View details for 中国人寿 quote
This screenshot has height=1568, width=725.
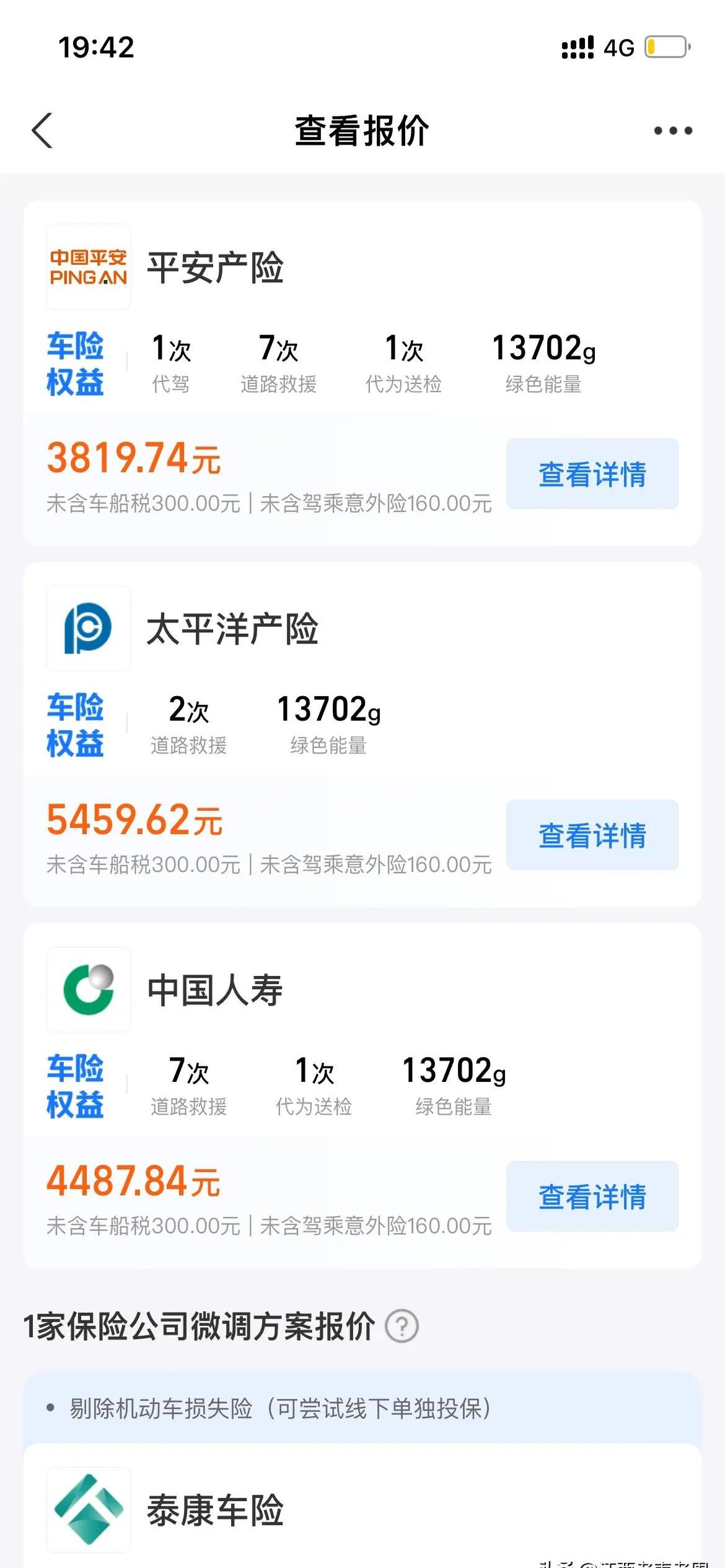pos(592,1196)
